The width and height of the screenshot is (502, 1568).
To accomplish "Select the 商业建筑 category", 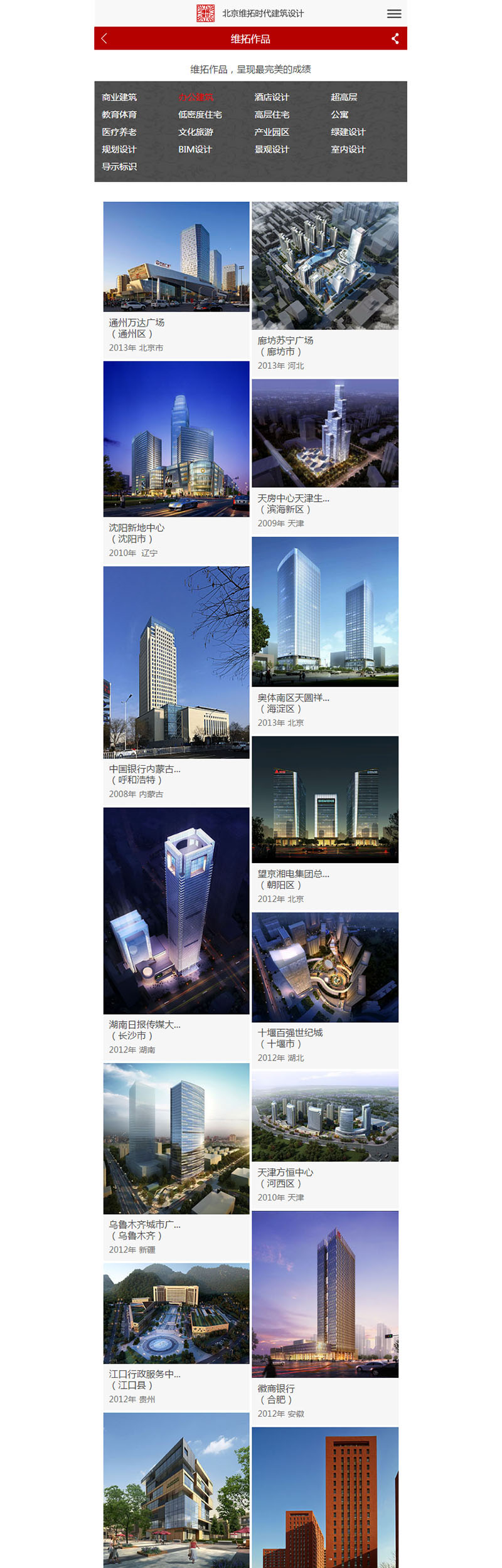I will click(x=119, y=97).
